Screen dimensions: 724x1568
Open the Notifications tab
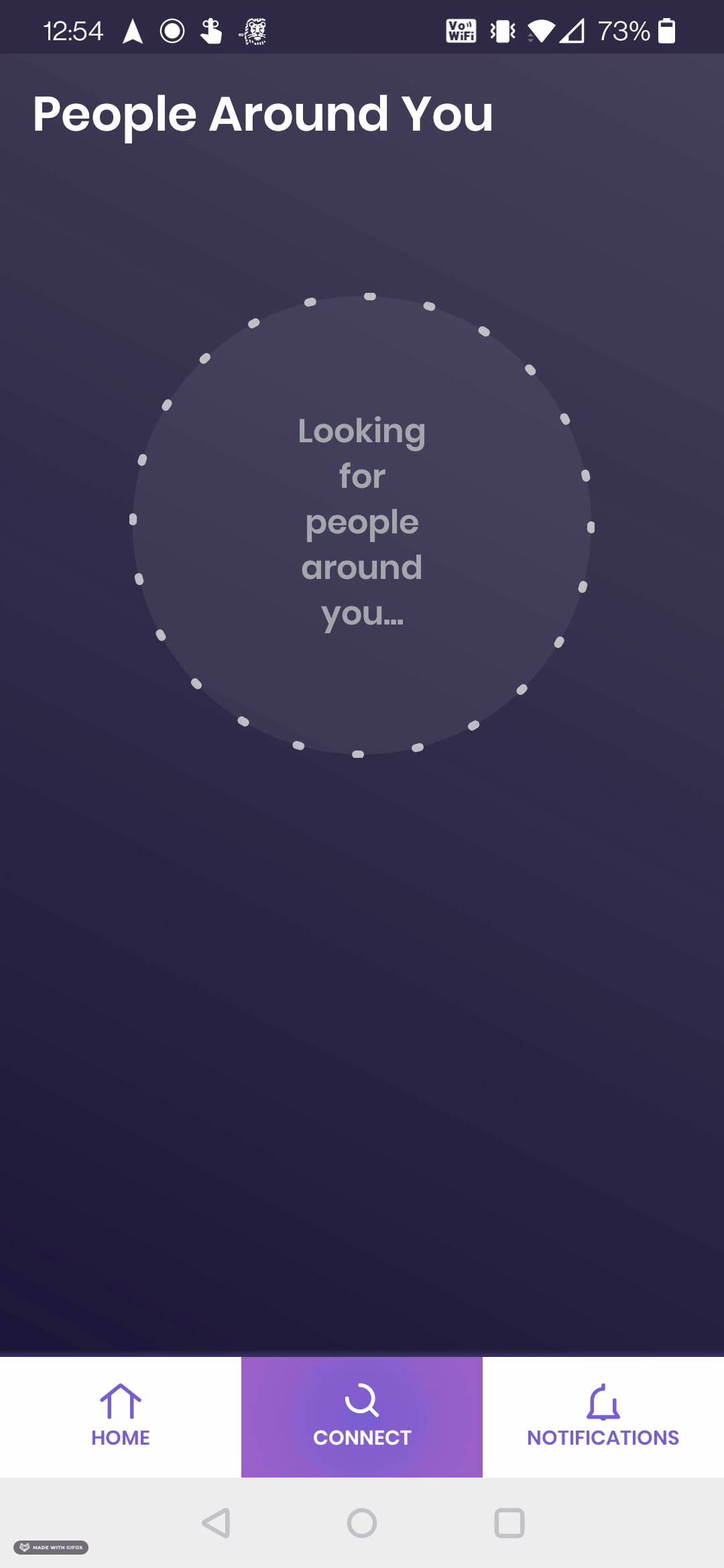pos(603,1417)
